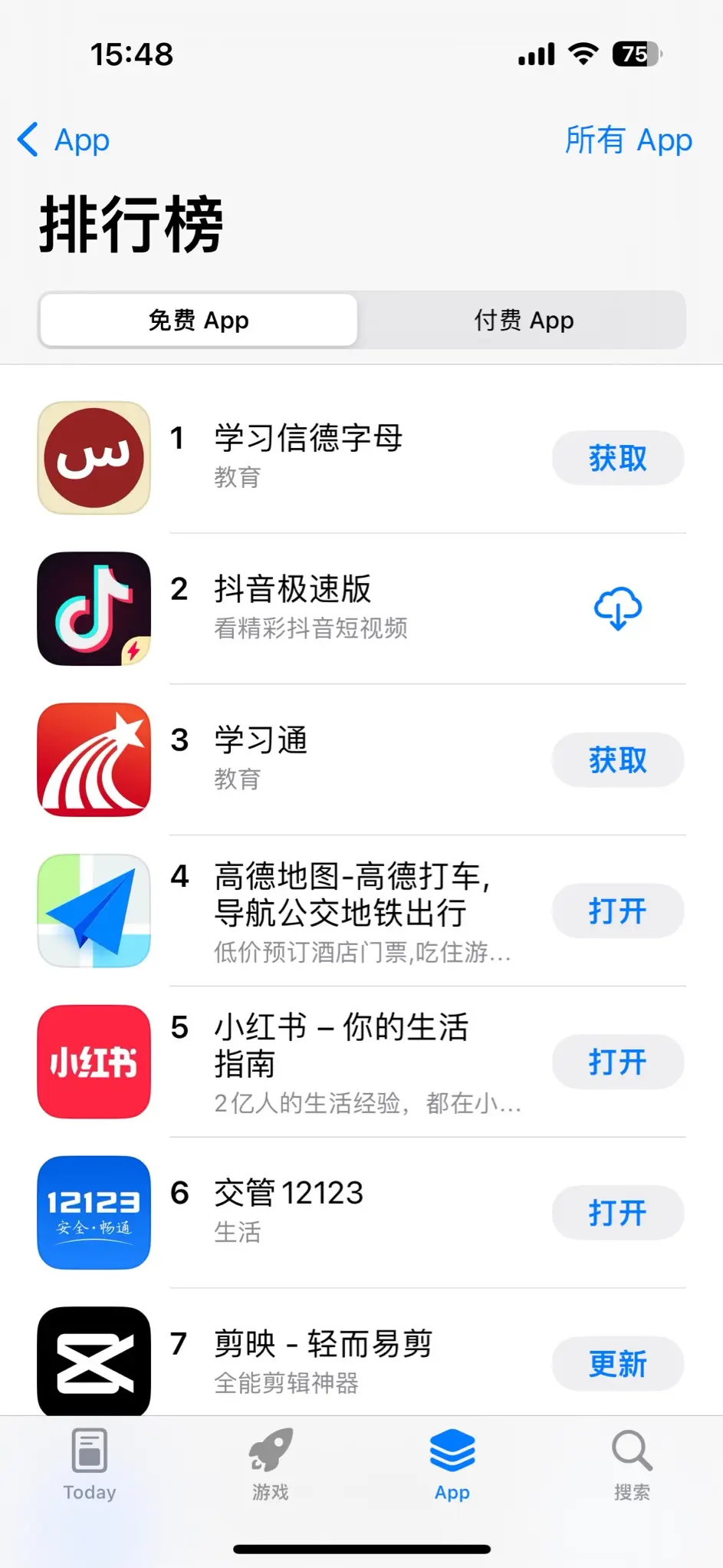Get the 学习信德字母 app
This screenshot has height=1568, width=723.
click(617, 458)
